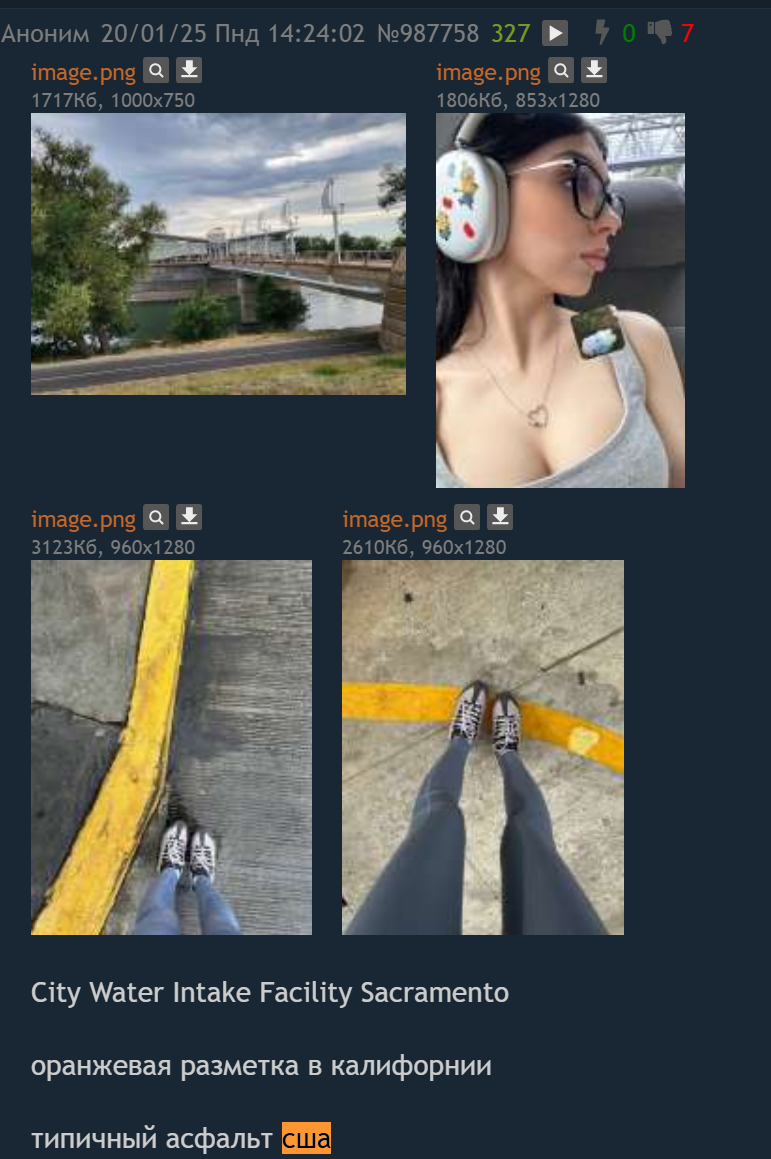Screen dimensions: 771x1159
Task: Expand the 853x1280 portrait thumbnail
Action: [x=560, y=300]
